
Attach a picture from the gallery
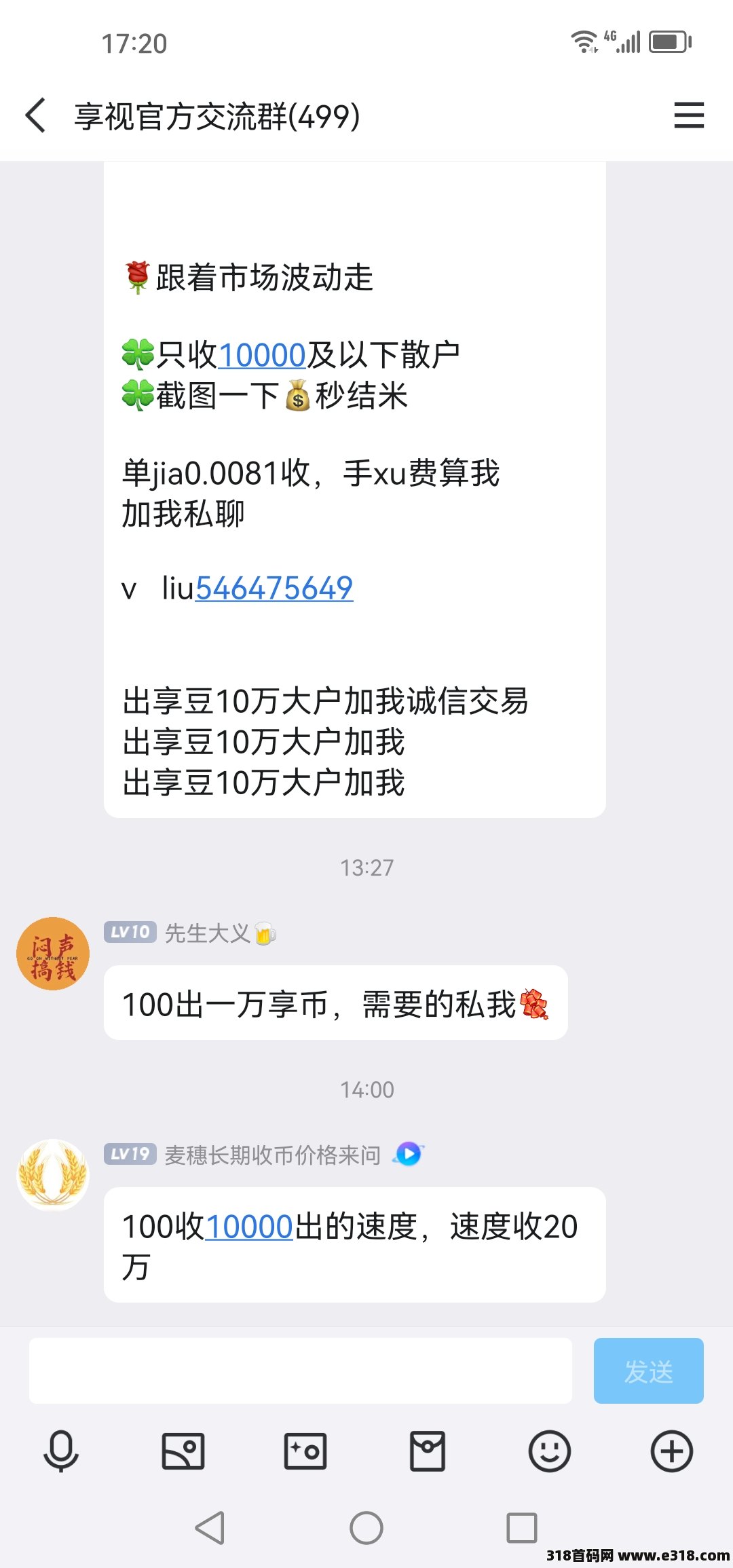pos(183,1451)
